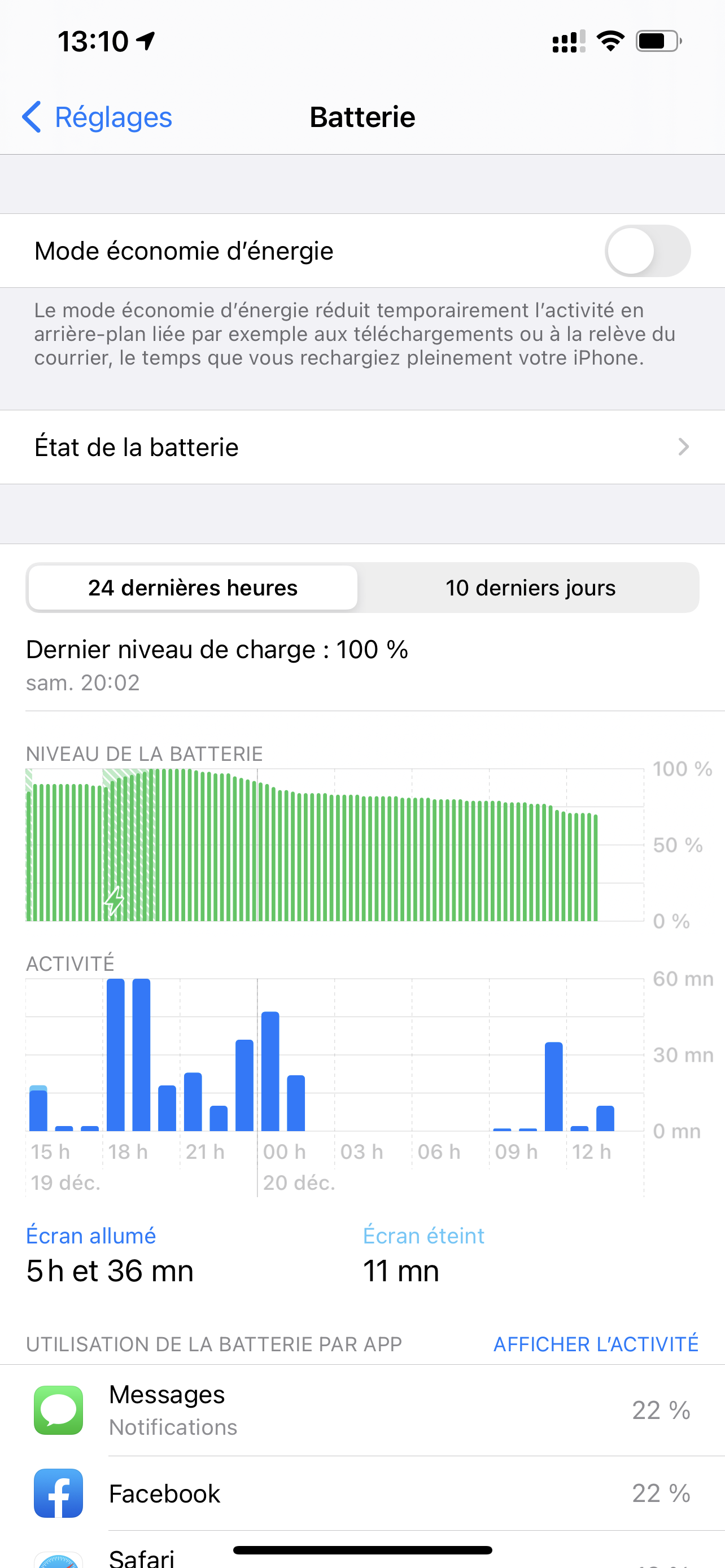
Task: Switch to 10 derniers jours
Action: [x=530, y=588]
